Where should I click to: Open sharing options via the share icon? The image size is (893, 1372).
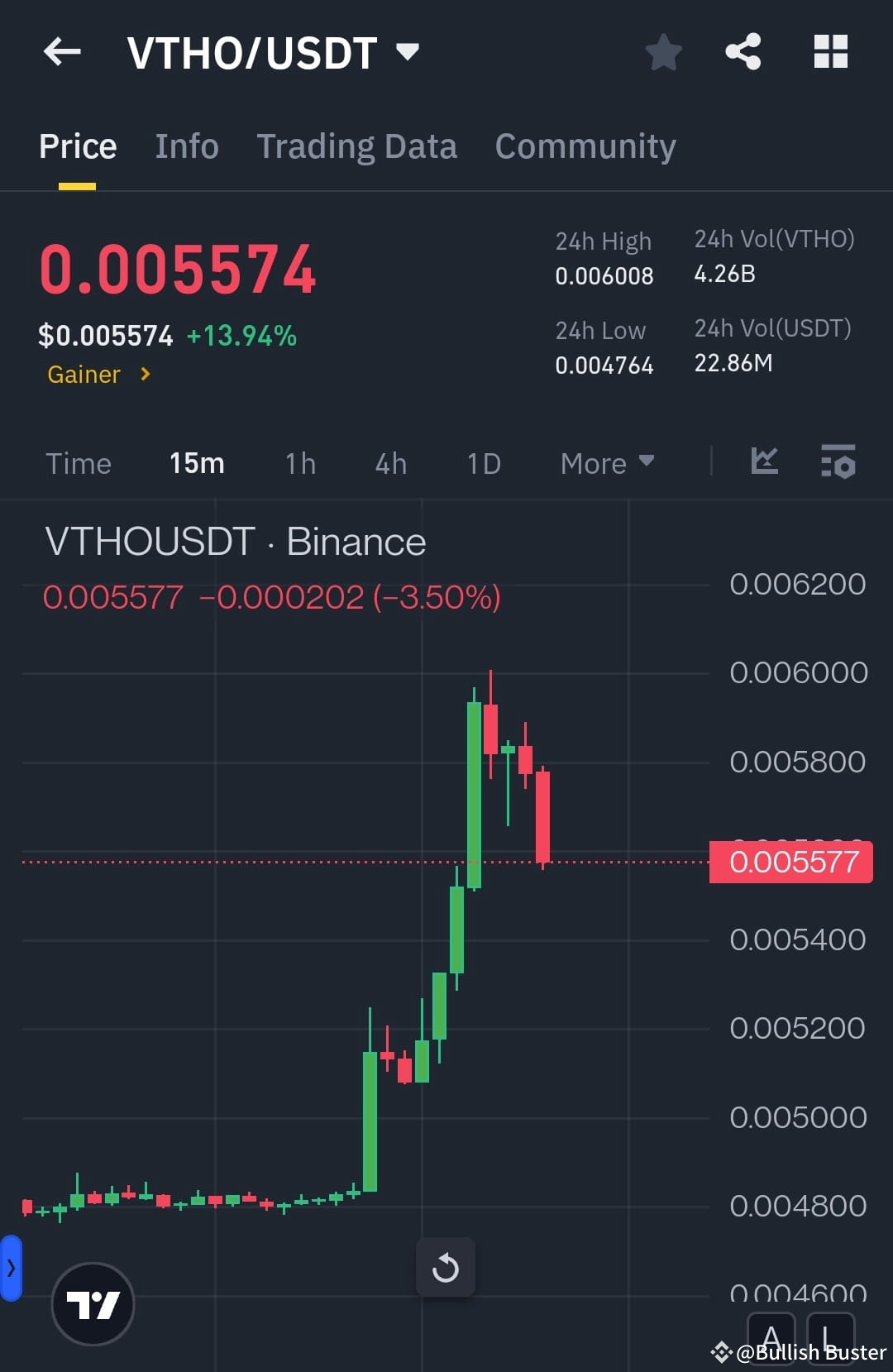(x=743, y=51)
